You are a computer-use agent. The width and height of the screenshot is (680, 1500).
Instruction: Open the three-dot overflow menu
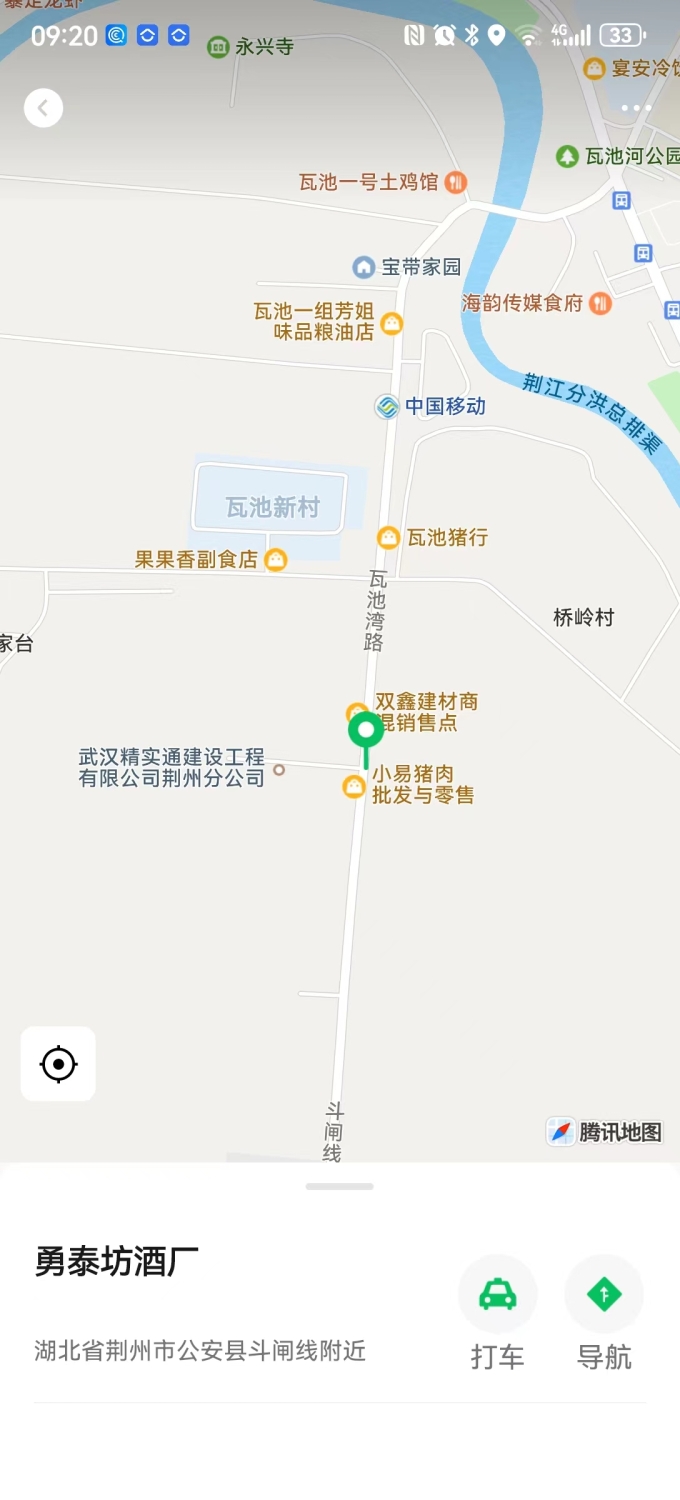[x=636, y=108]
